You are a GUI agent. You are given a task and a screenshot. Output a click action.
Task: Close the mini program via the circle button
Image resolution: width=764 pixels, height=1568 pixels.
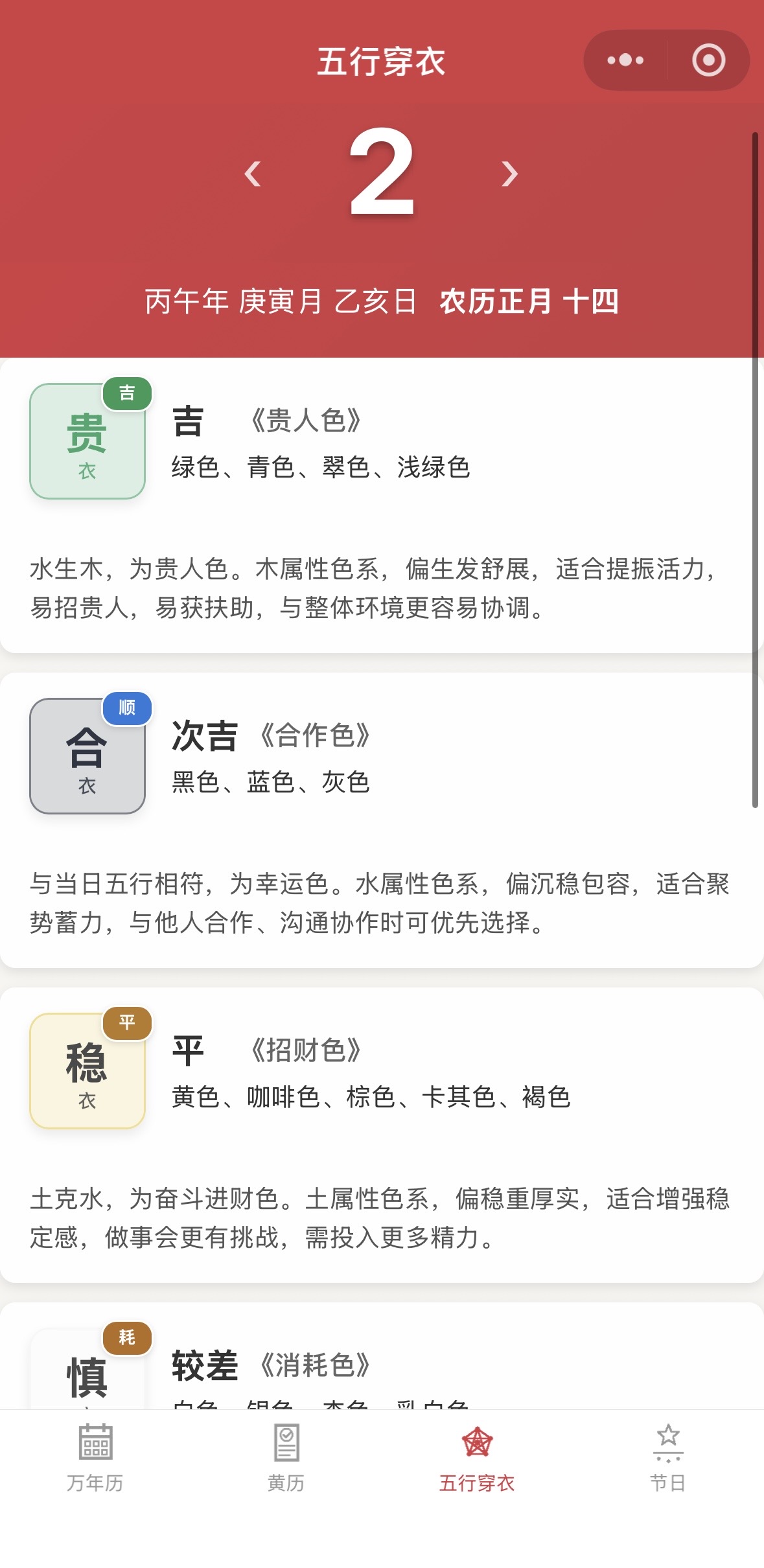pos(708,60)
